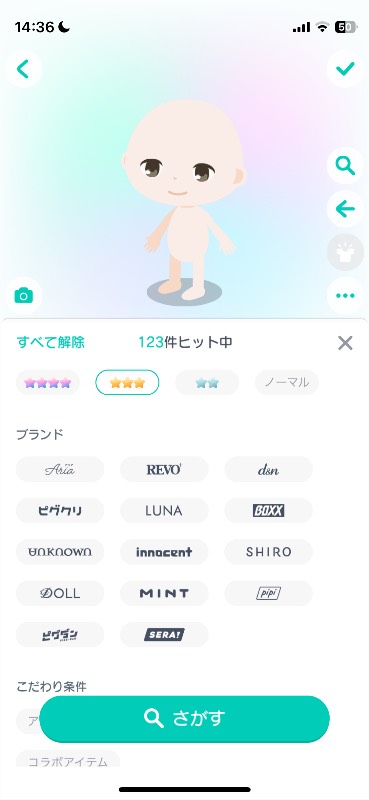Deselect the three-star rarity filter

coord(127,383)
